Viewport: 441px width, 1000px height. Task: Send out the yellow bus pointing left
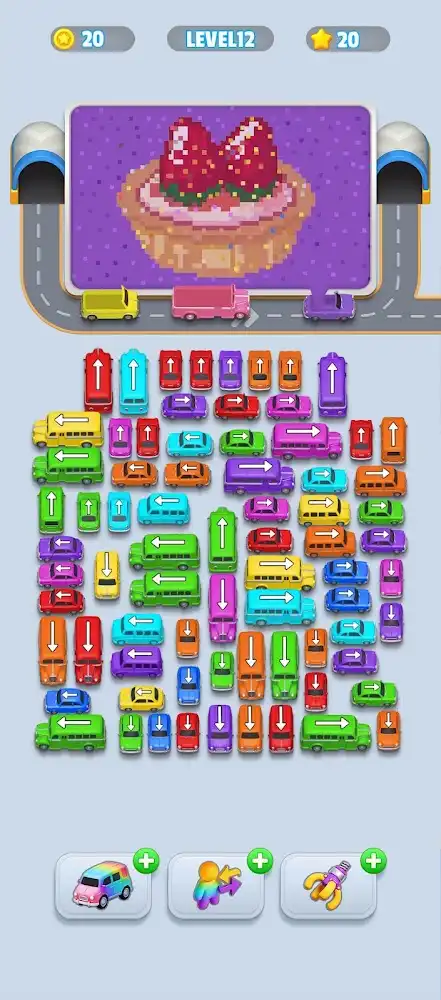[x=68, y=429]
